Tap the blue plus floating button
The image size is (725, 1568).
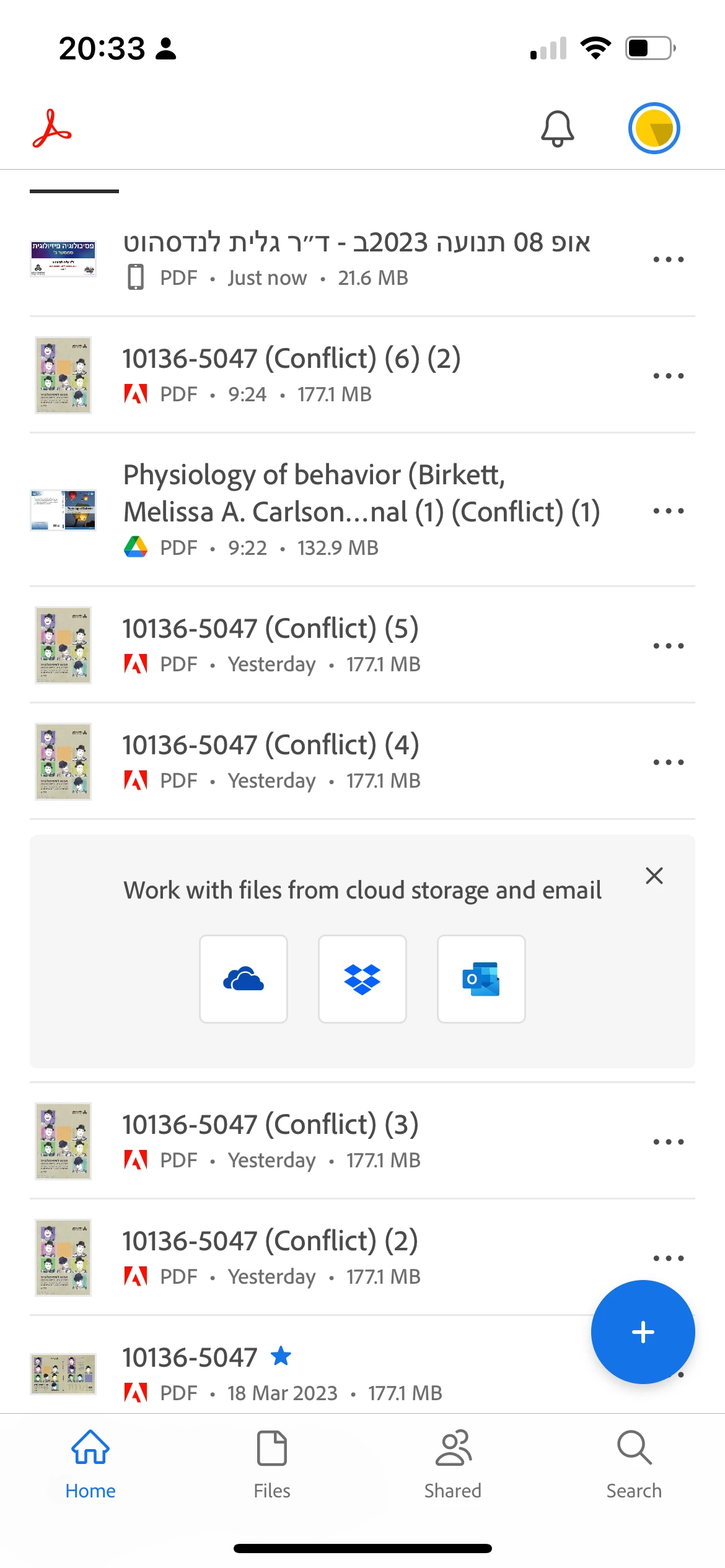click(x=643, y=1332)
